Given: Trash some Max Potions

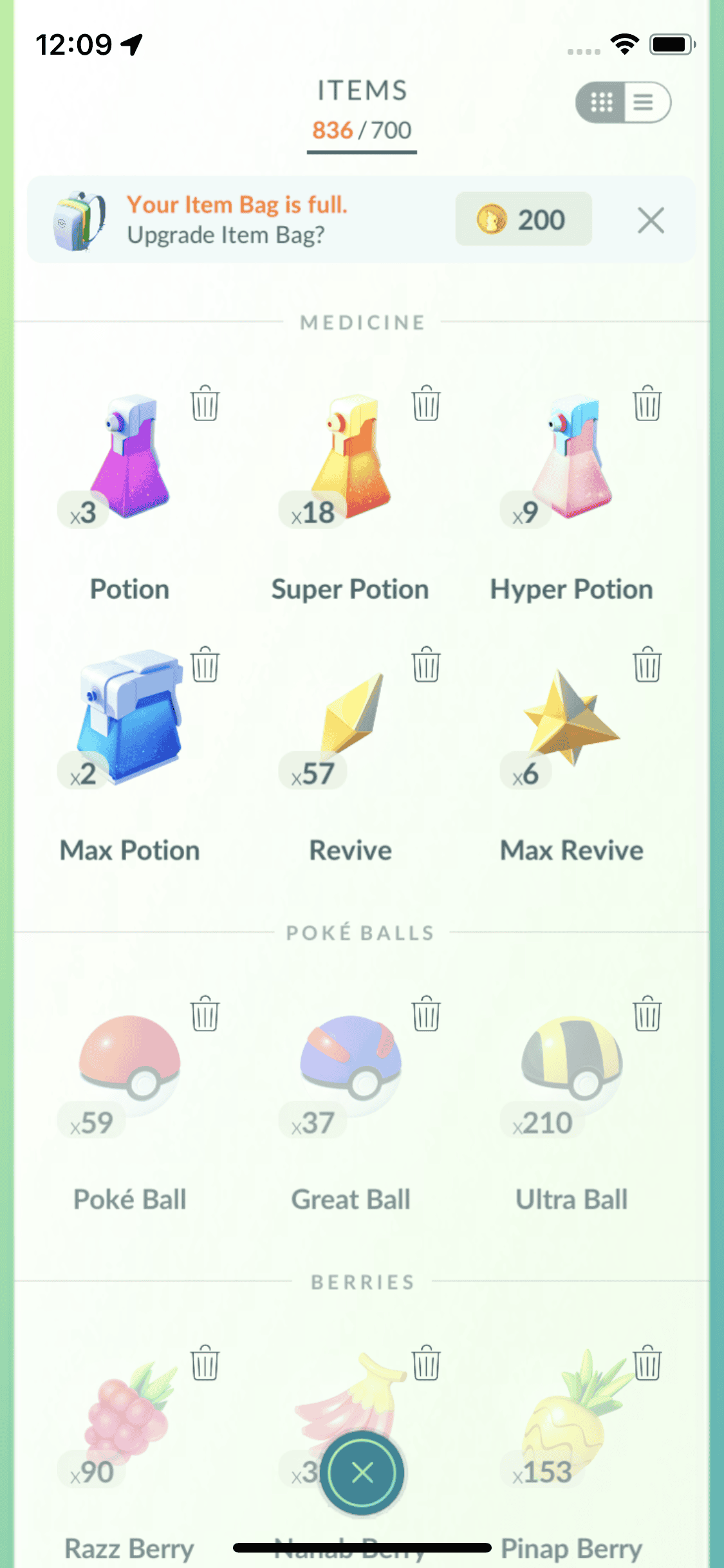Looking at the screenshot, I should [x=205, y=664].
